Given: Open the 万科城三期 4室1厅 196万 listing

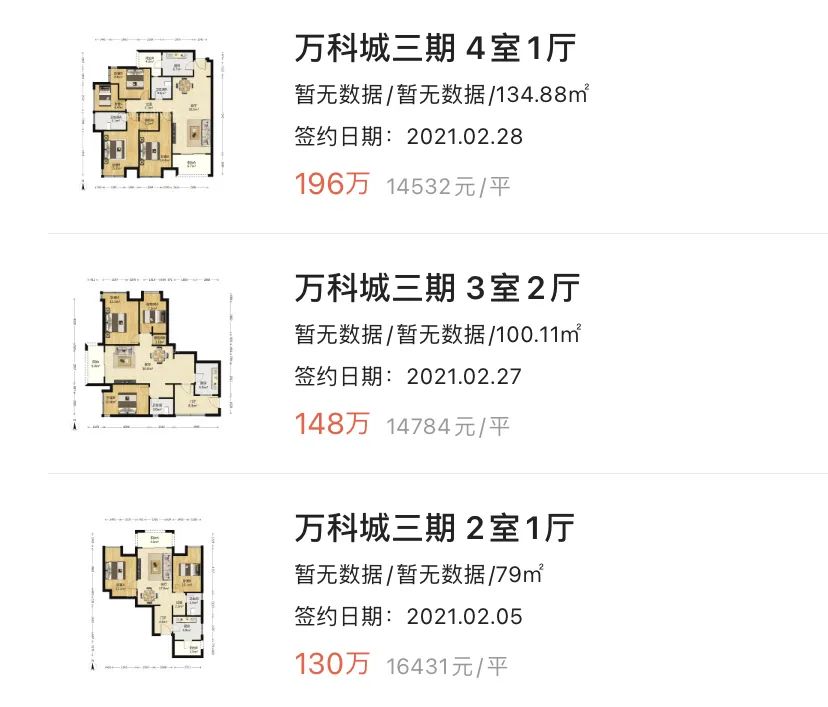Looking at the screenshot, I should point(436,49).
